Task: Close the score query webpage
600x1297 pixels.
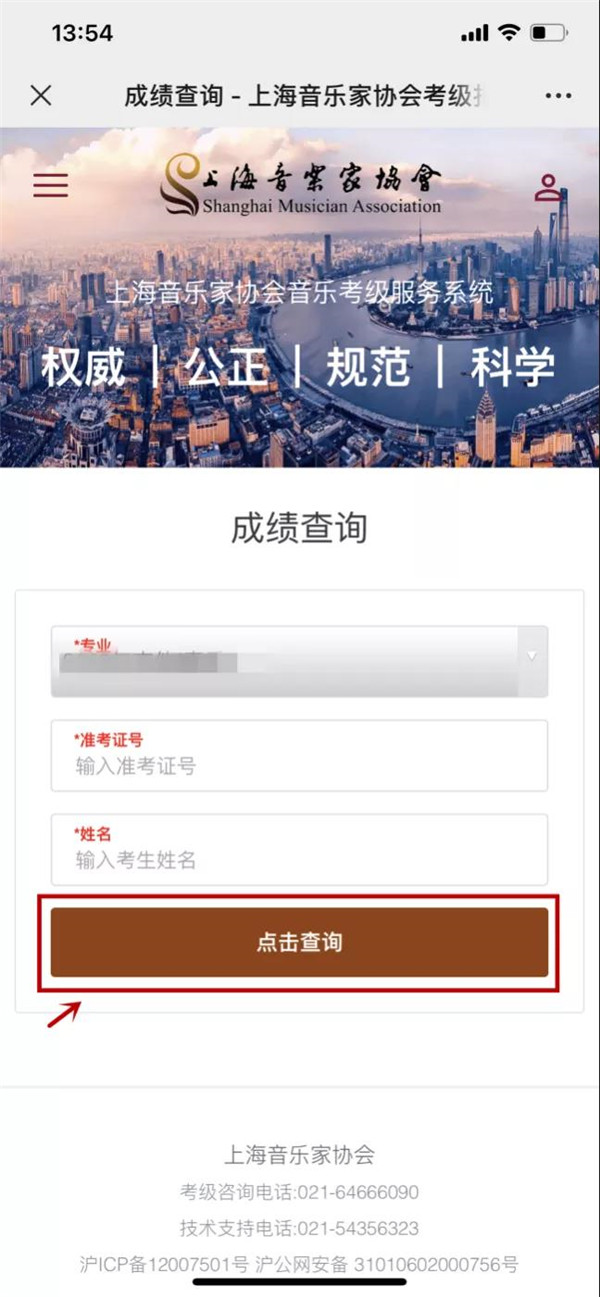Action: 40,96
